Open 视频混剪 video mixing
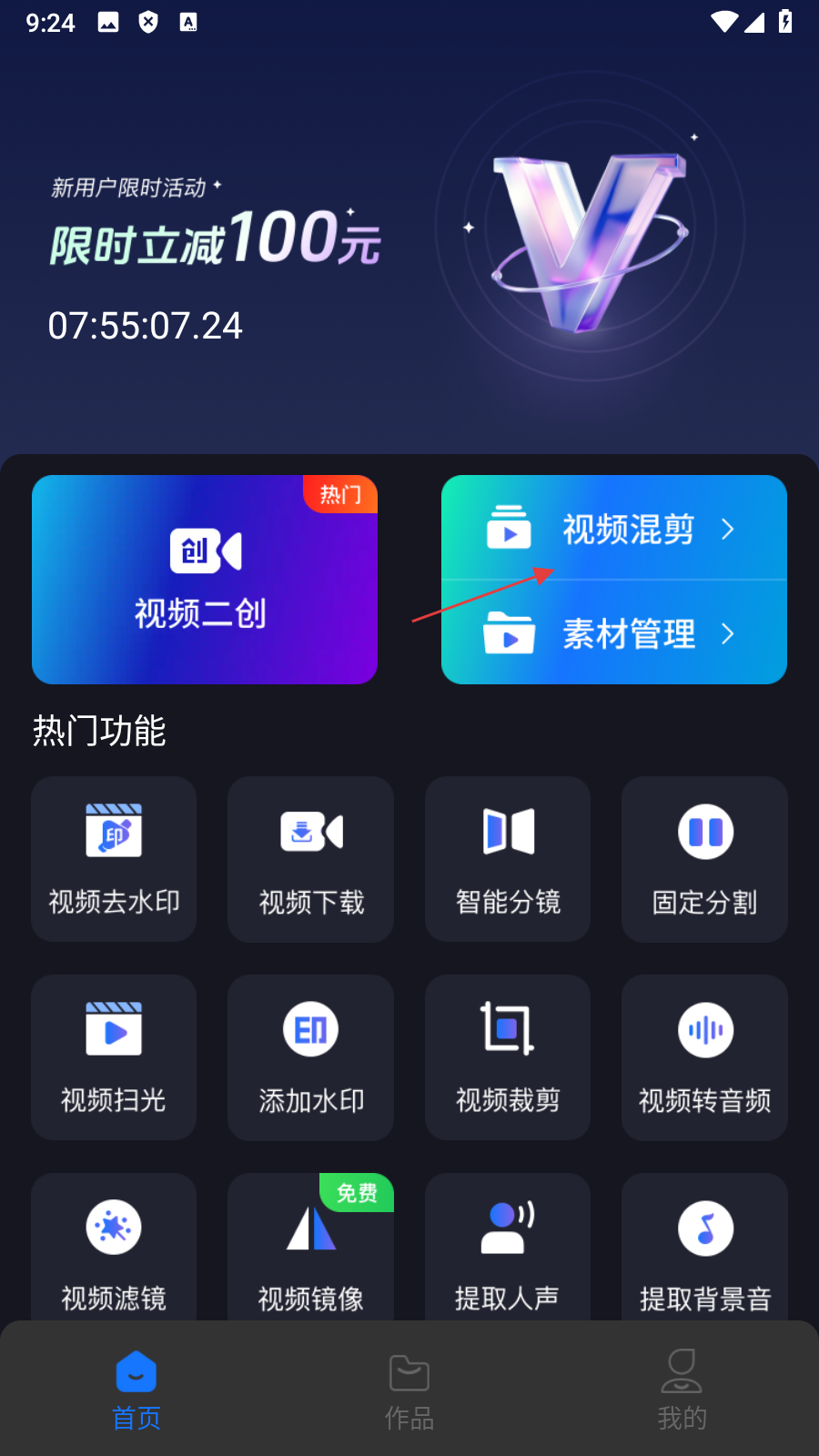The width and height of the screenshot is (819, 1456). click(x=614, y=529)
